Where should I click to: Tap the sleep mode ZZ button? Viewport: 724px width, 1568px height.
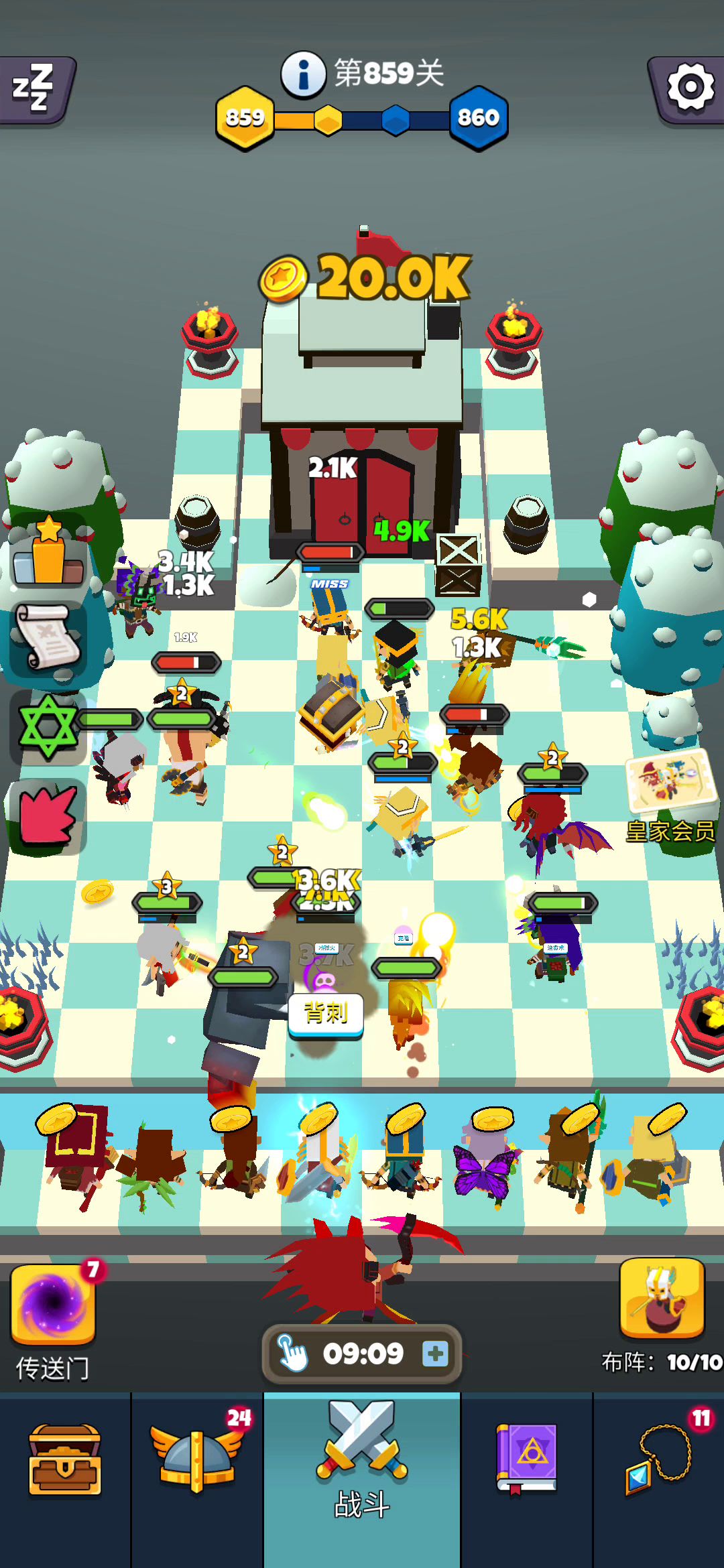tap(35, 88)
